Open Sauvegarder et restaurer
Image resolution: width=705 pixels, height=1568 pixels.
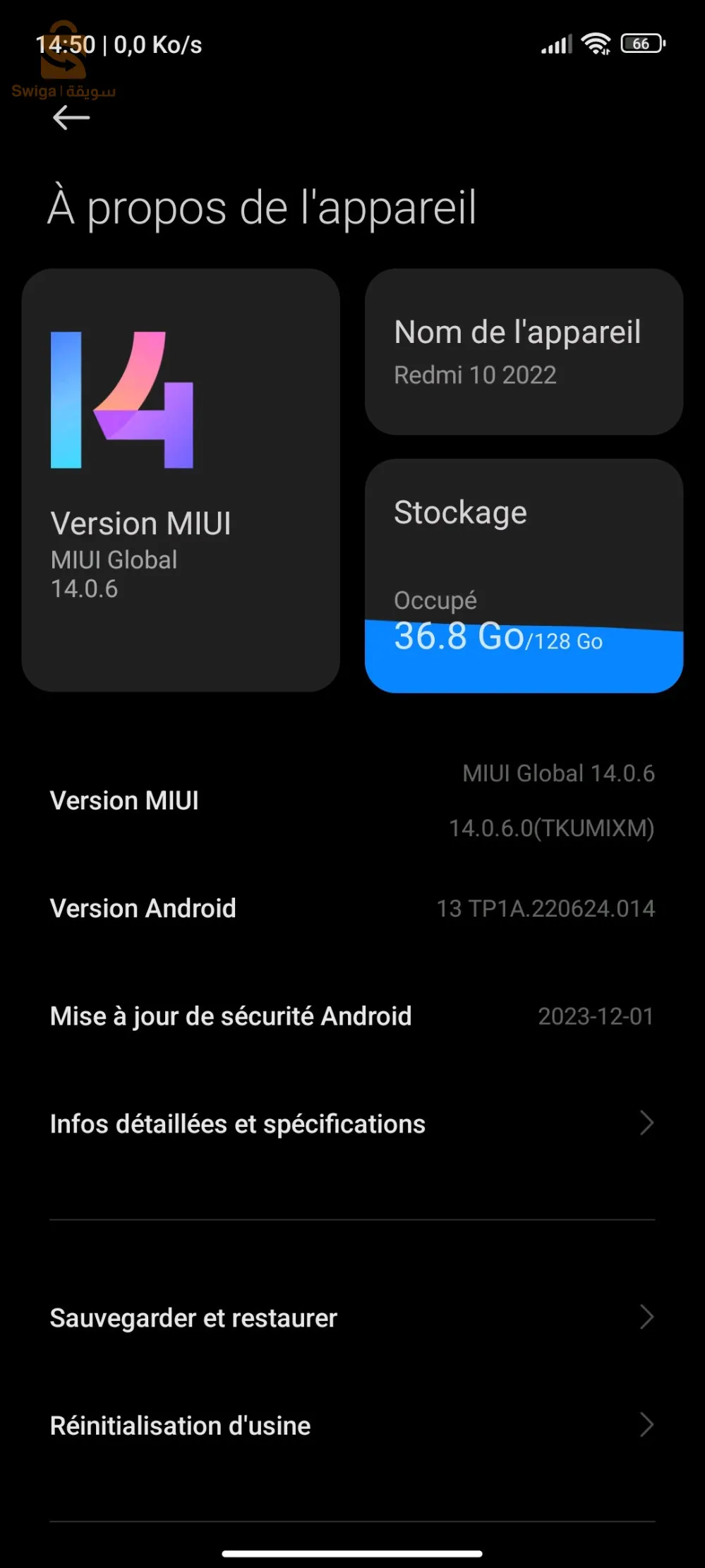coord(352,1317)
